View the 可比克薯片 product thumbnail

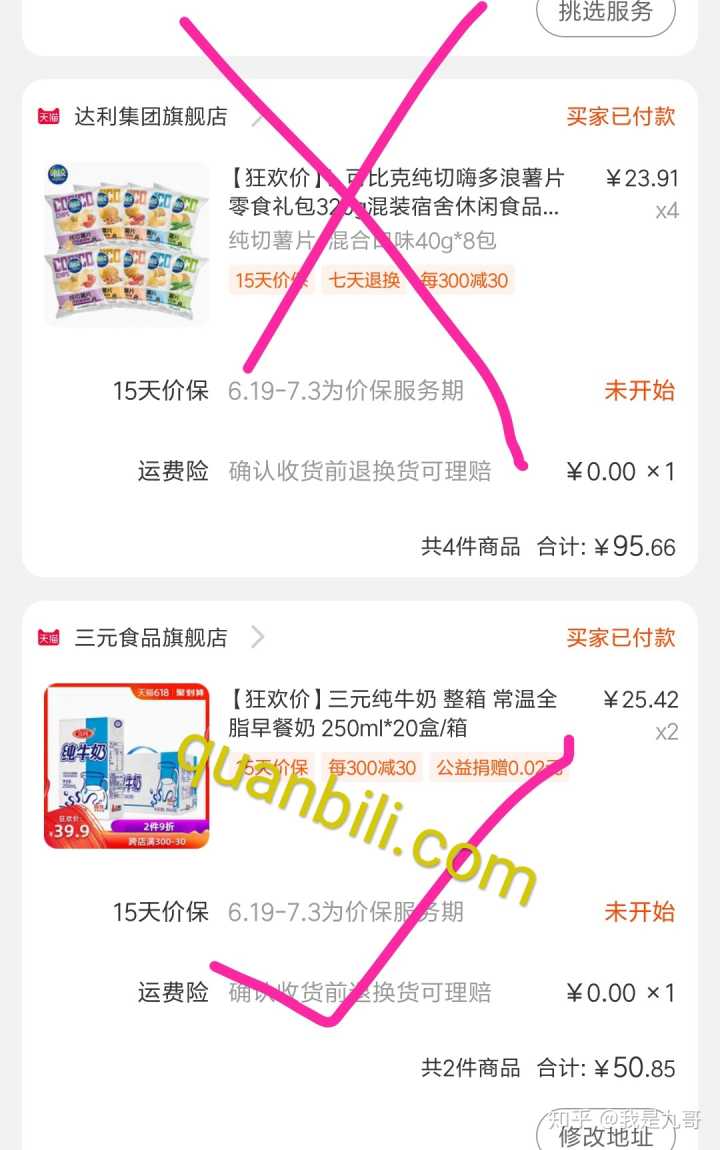click(127, 244)
